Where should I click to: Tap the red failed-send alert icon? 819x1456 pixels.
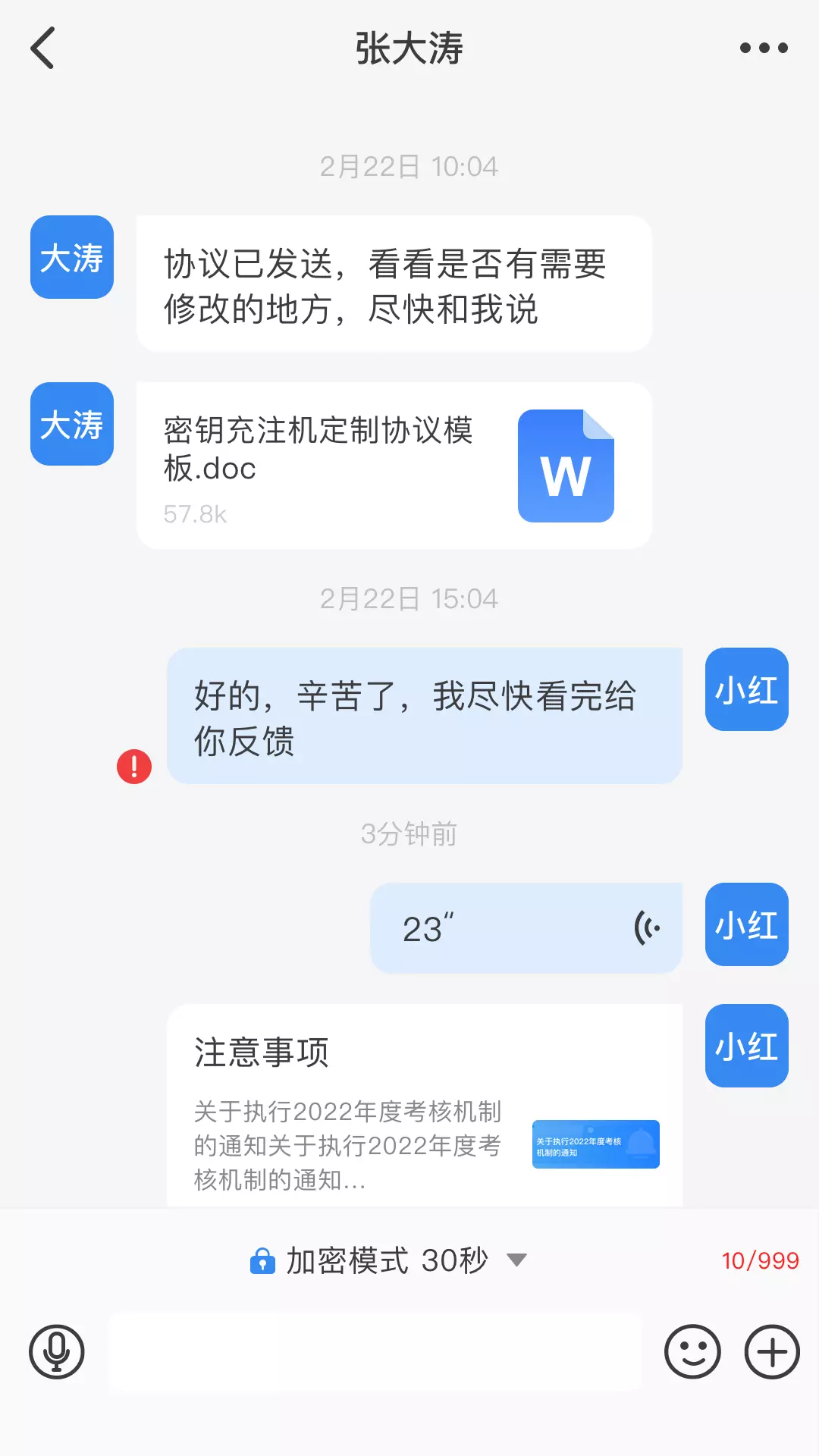pos(134,767)
